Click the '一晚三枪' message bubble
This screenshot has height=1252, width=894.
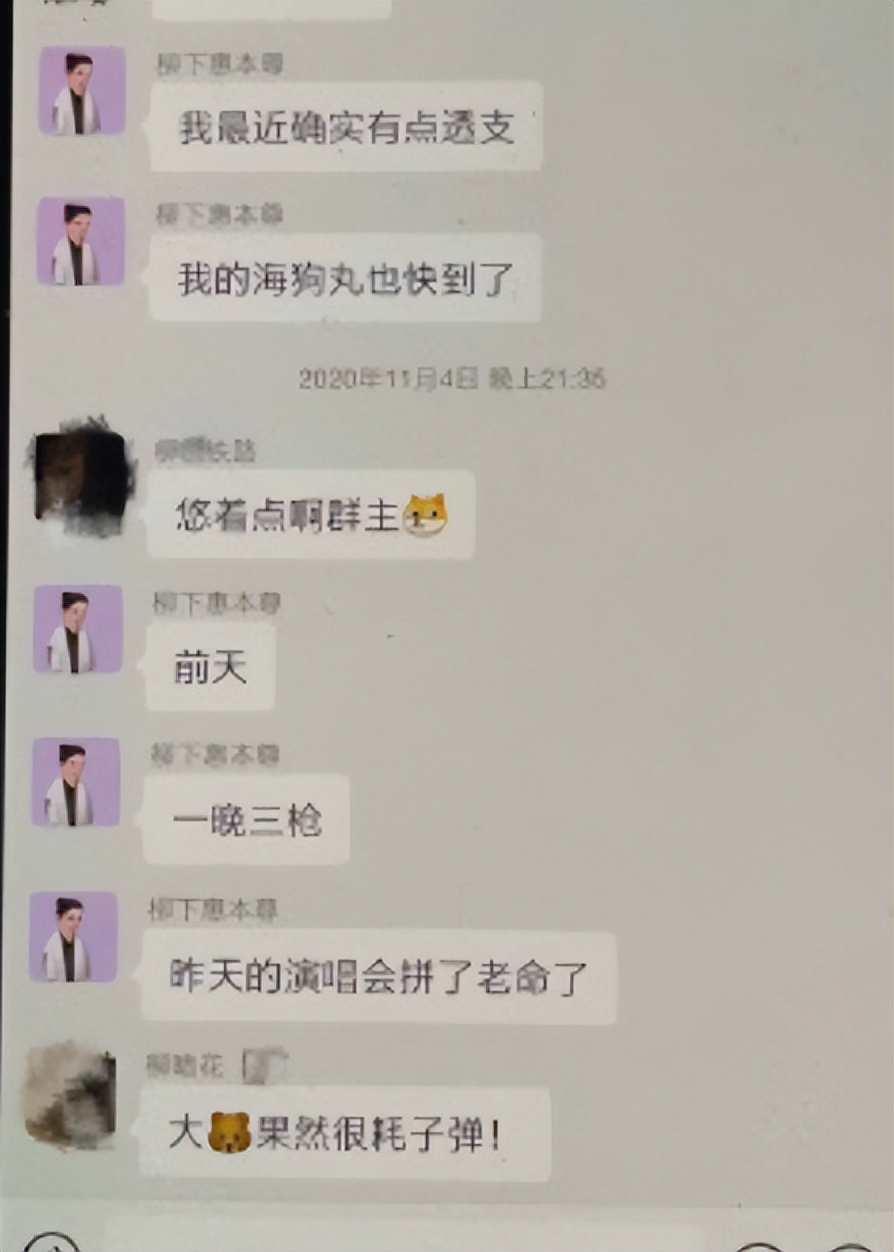tap(245, 818)
